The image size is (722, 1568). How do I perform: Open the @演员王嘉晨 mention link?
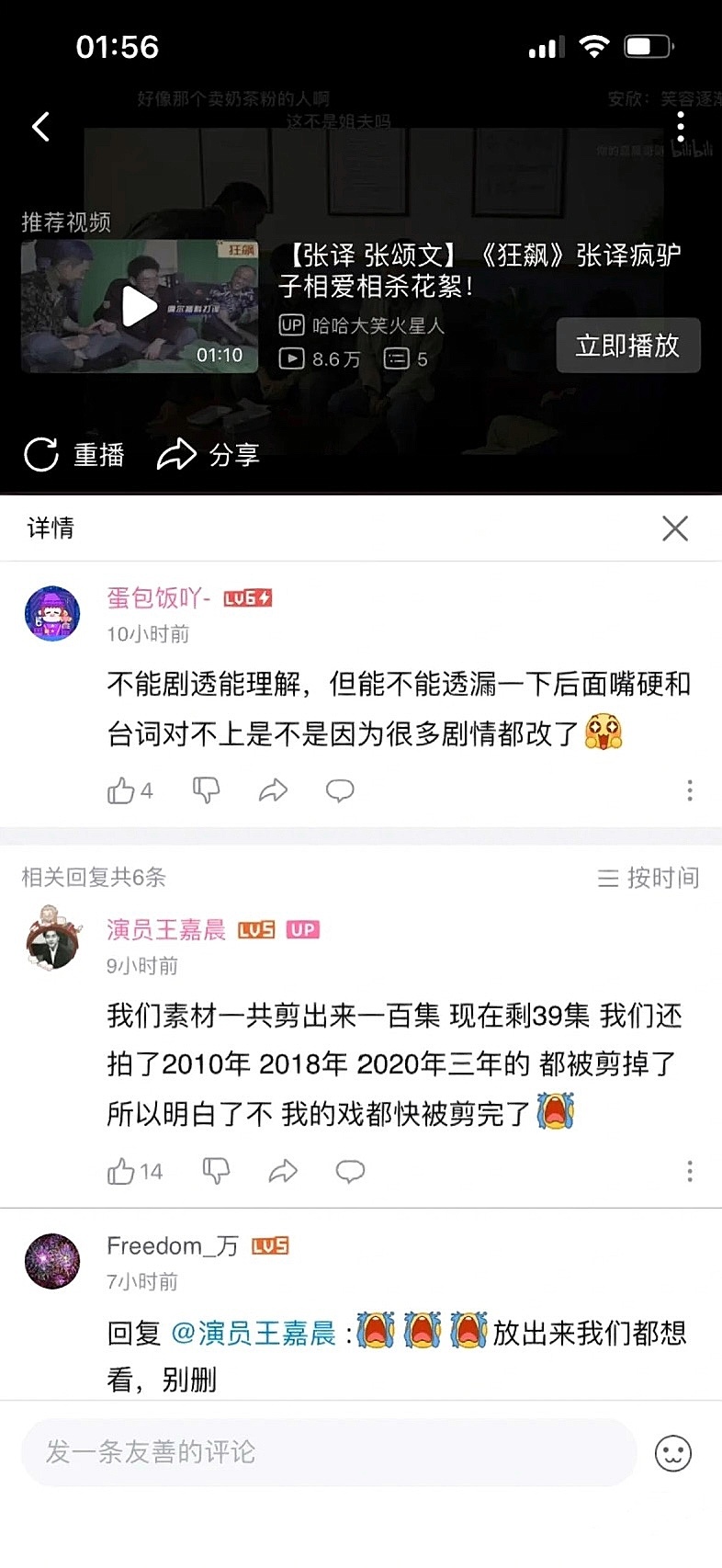point(254,1333)
